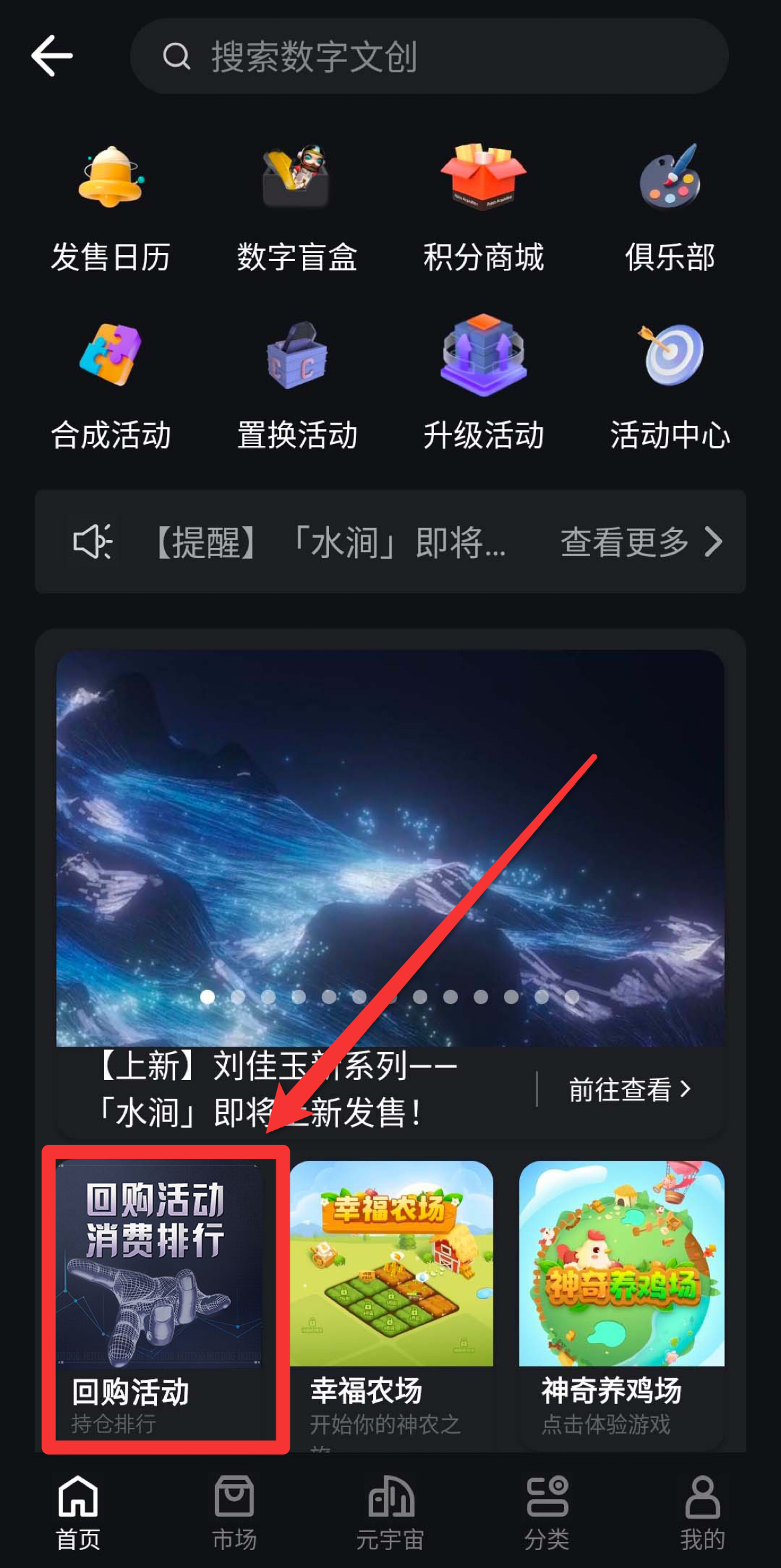The height and width of the screenshot is (1568, 781).
Task: Tap the 搜索数字文创 search box
Action: 429,56
